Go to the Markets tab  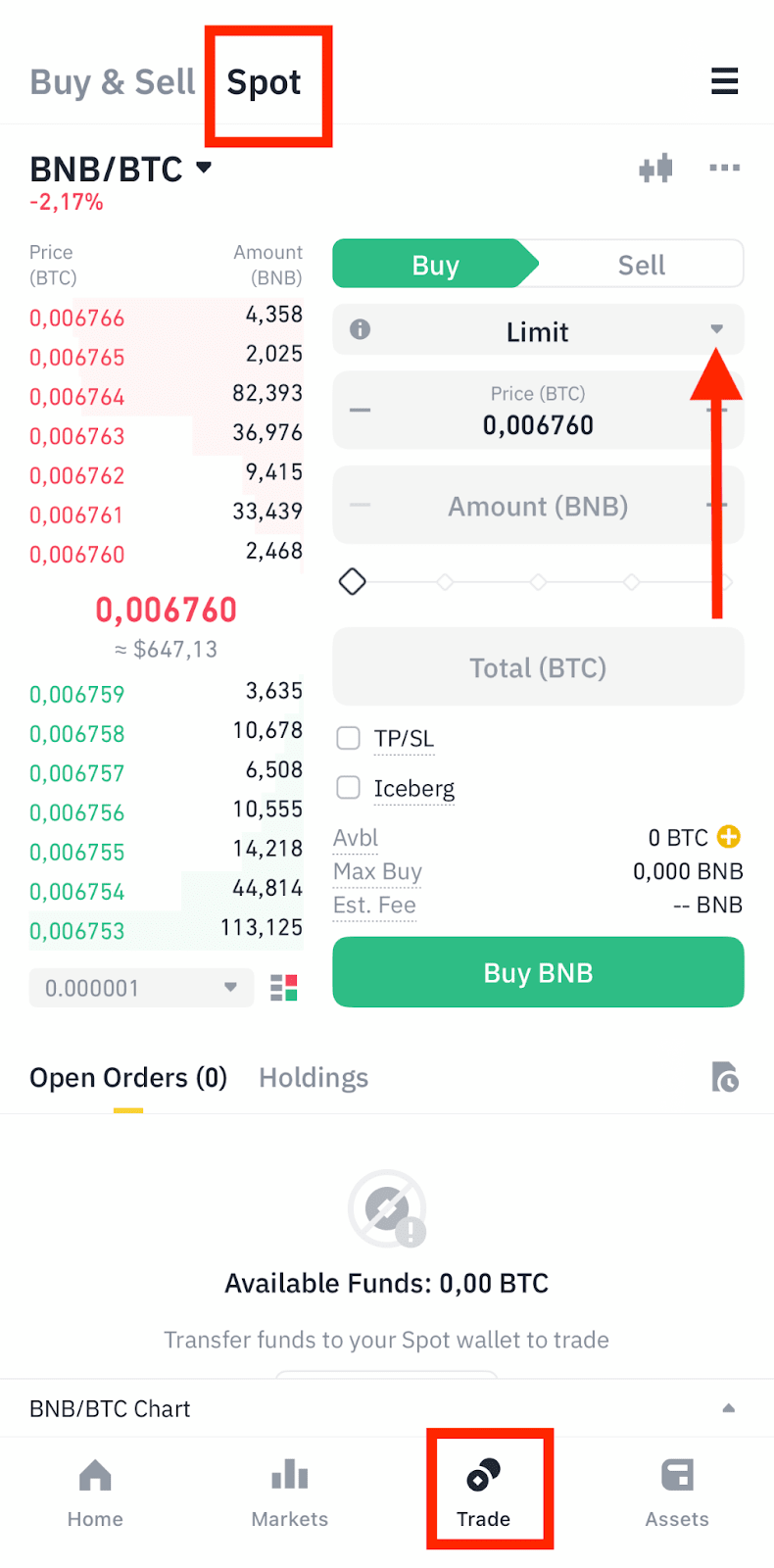tap(289, 1492)
